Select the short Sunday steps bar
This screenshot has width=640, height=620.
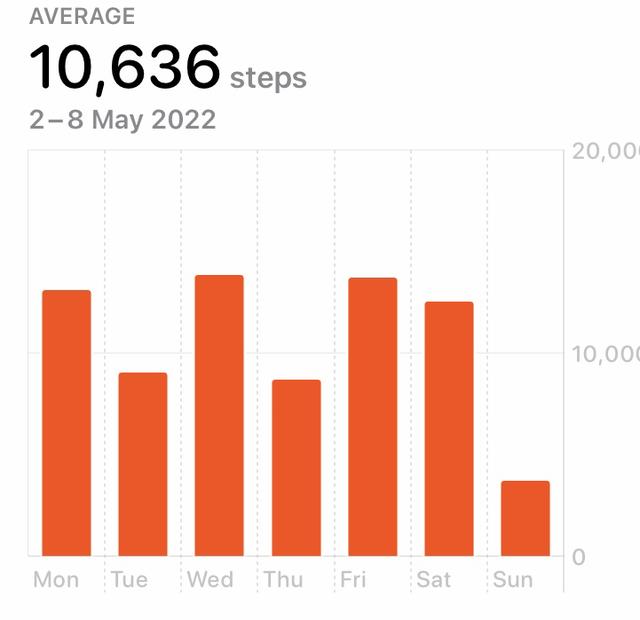(x=525, y=518)
